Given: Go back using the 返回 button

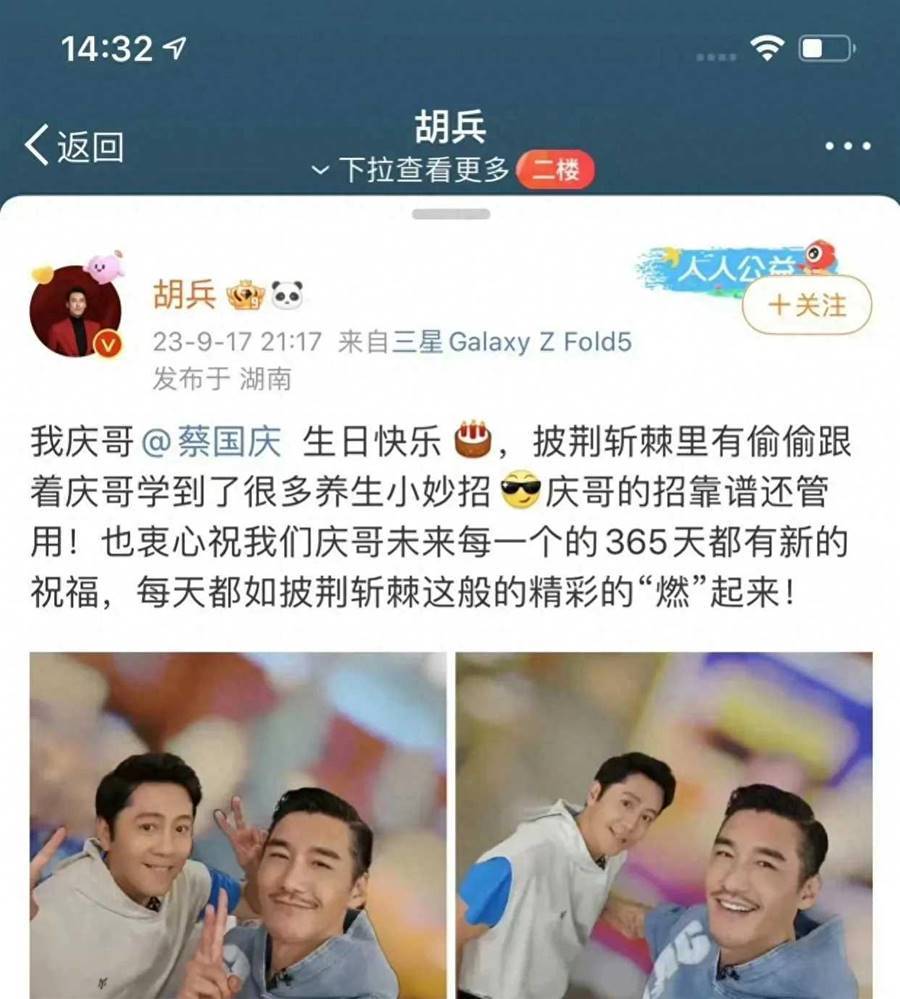Looking at the screenshot, I should pyautogui.click(x=75, y=147).
